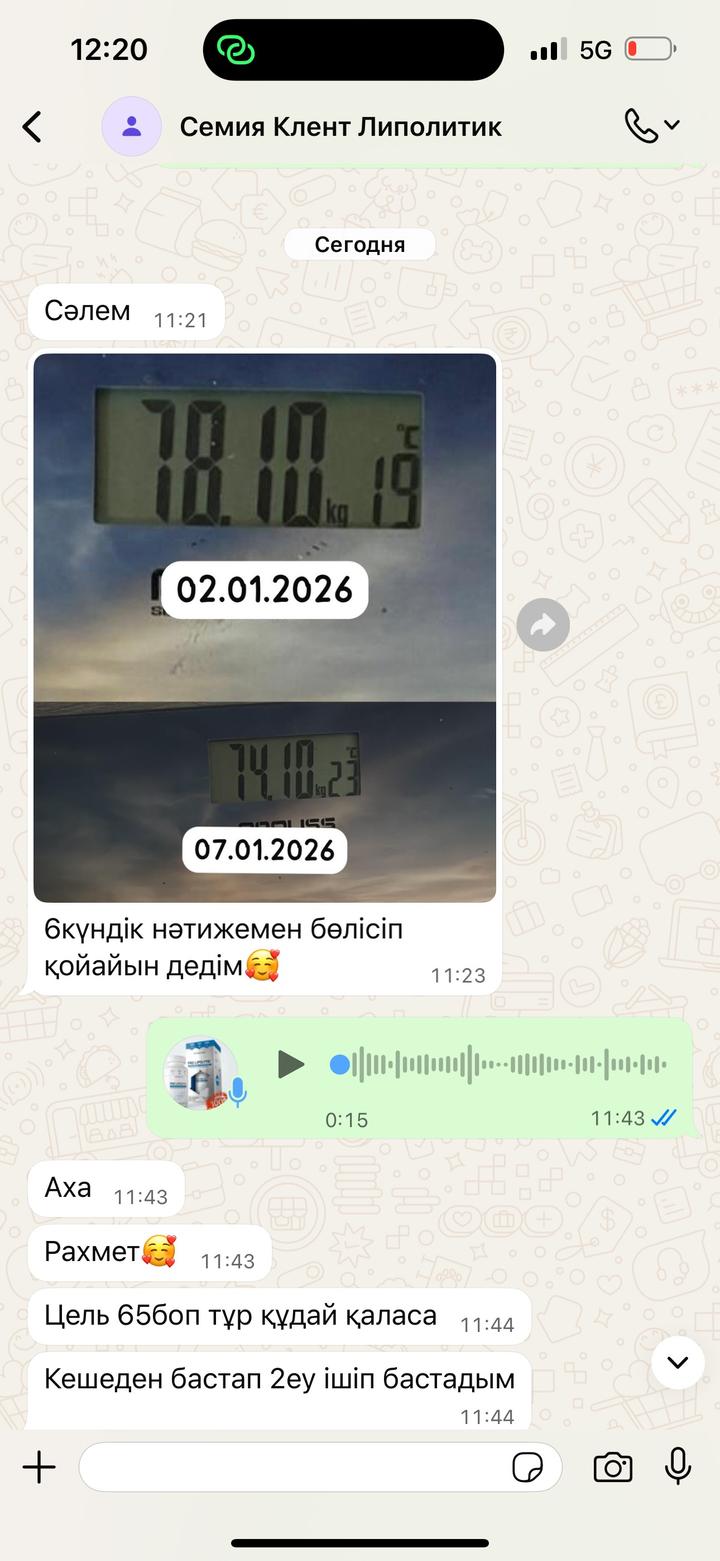Forward the scale photo message
Viewport: 720px width, 1561px height.
(543, 625)
